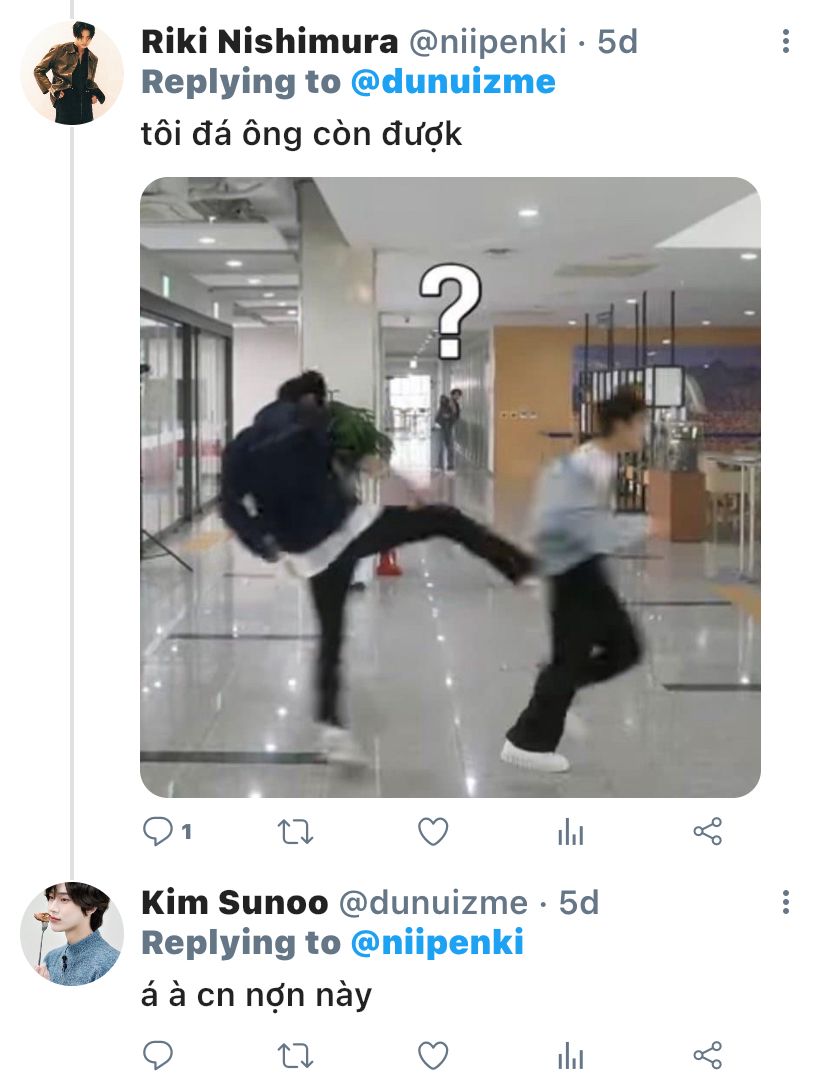Open Kim Sunoo's display name

point(234,903)
